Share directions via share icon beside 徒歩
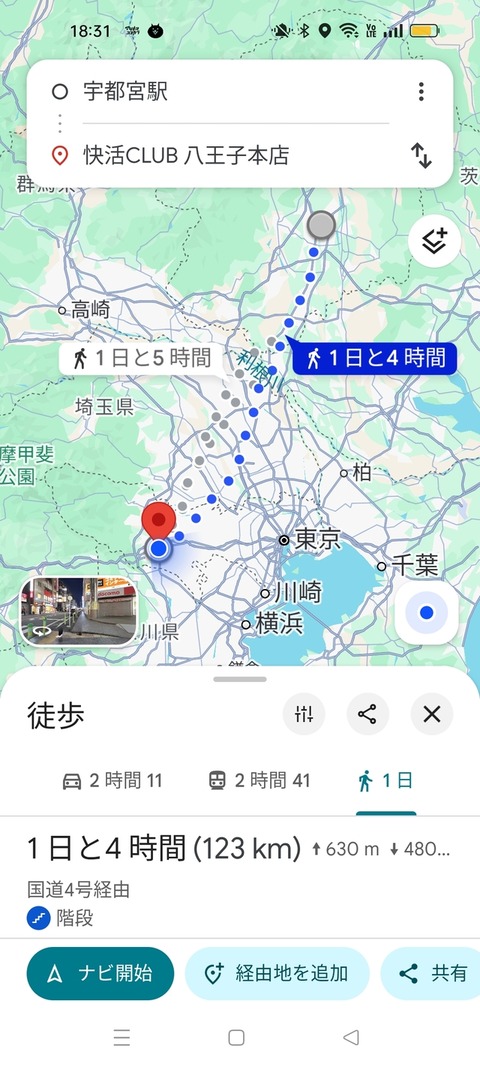The height and width of the screenshot is (1067, 480). click(x=368, y=714)
